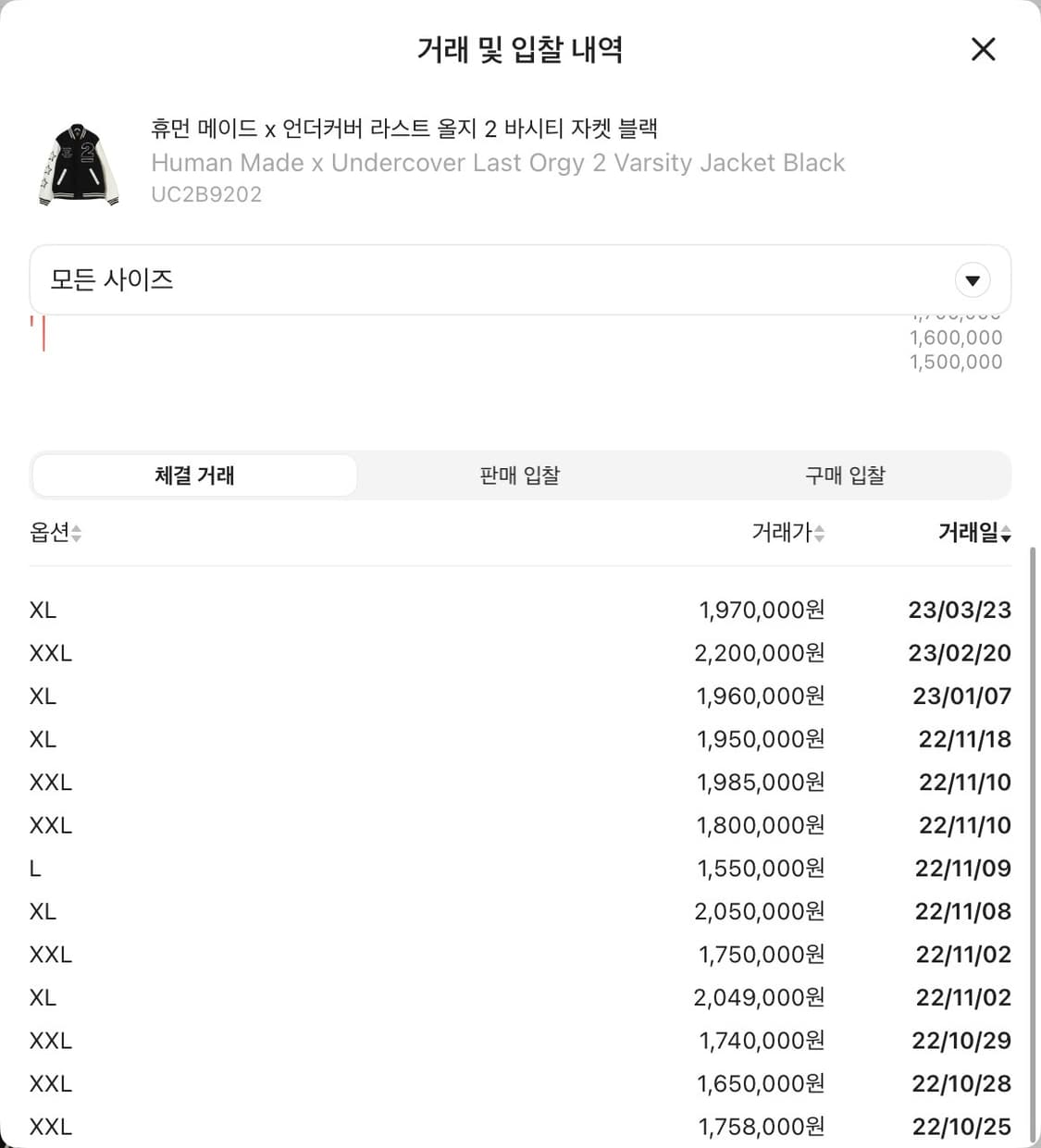Click the product name Human Made x Undercover
The width and height of the screenshot is (1041, 1148).
tap(498, 163)
